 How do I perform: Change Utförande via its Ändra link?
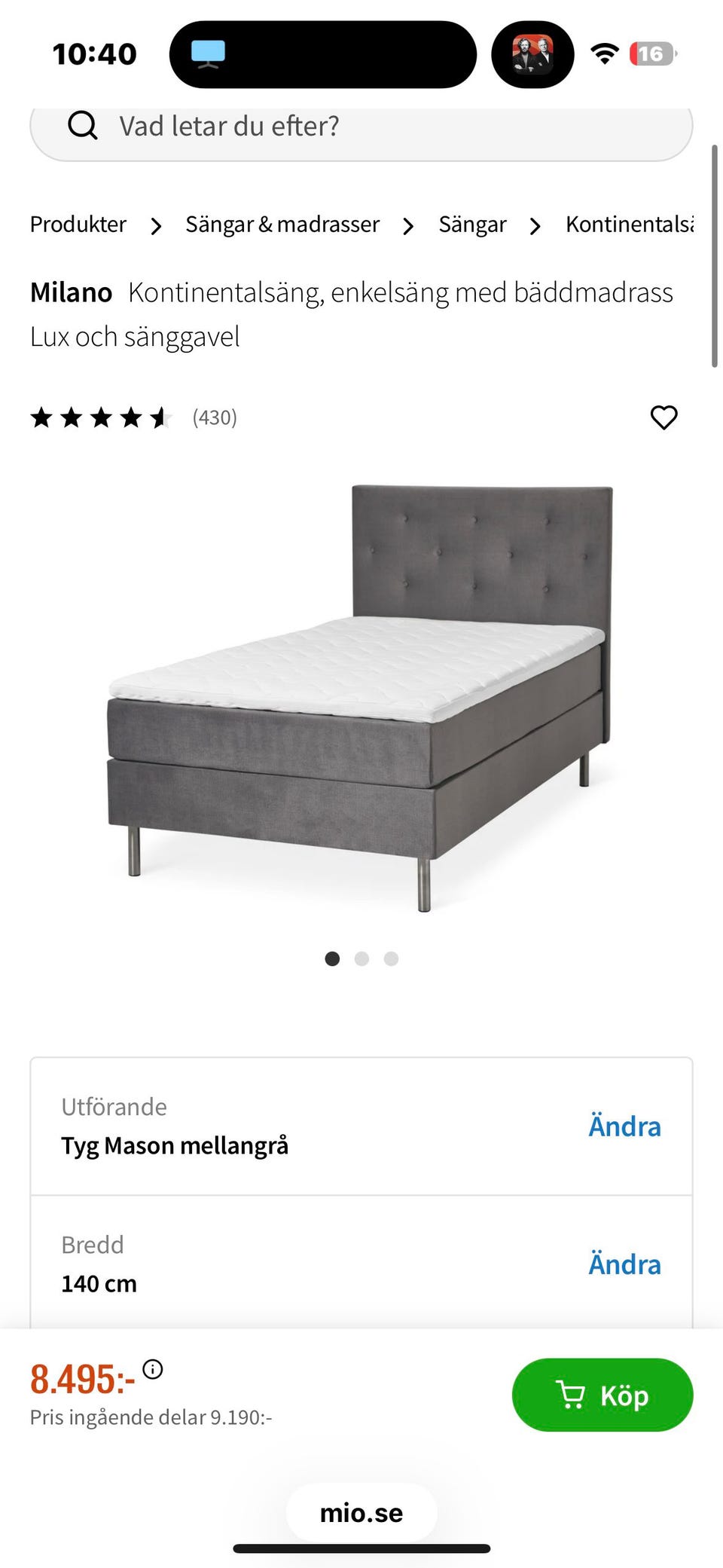(624, 1126)
